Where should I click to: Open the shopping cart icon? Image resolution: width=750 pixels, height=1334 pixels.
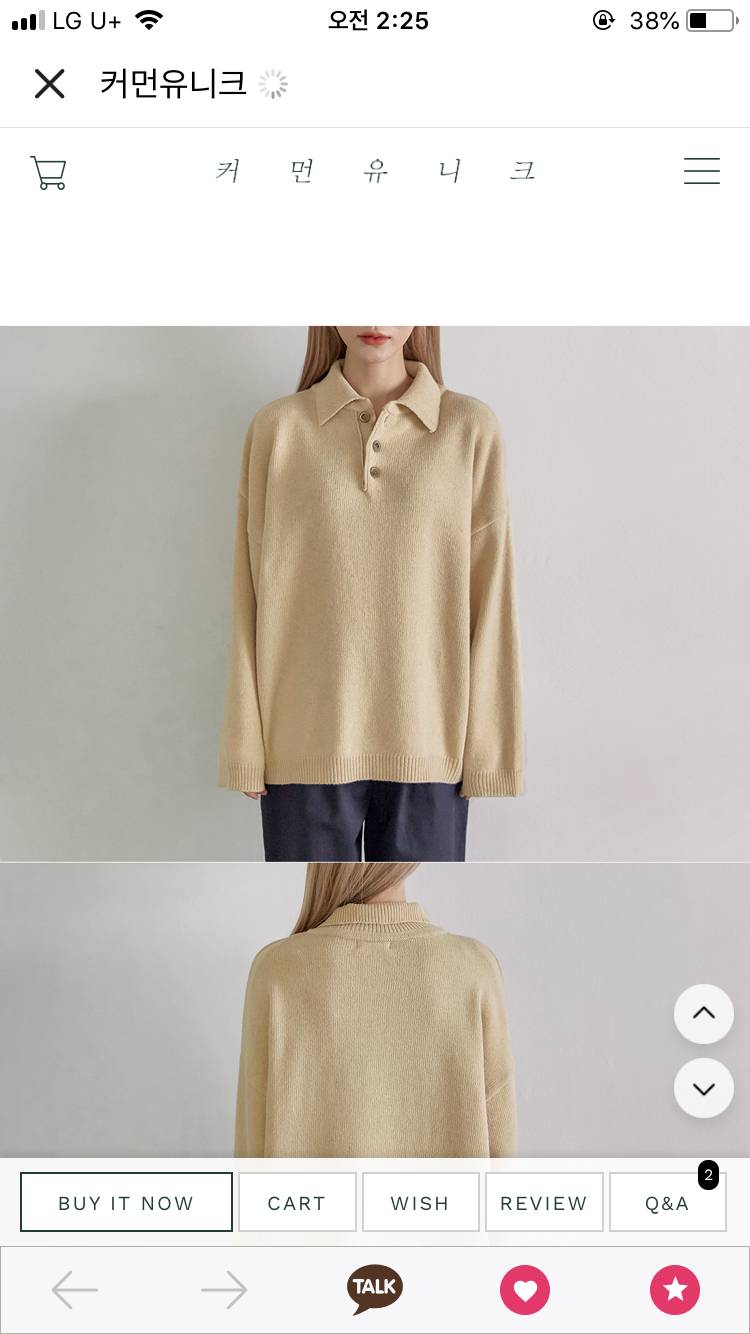(49, 171)
